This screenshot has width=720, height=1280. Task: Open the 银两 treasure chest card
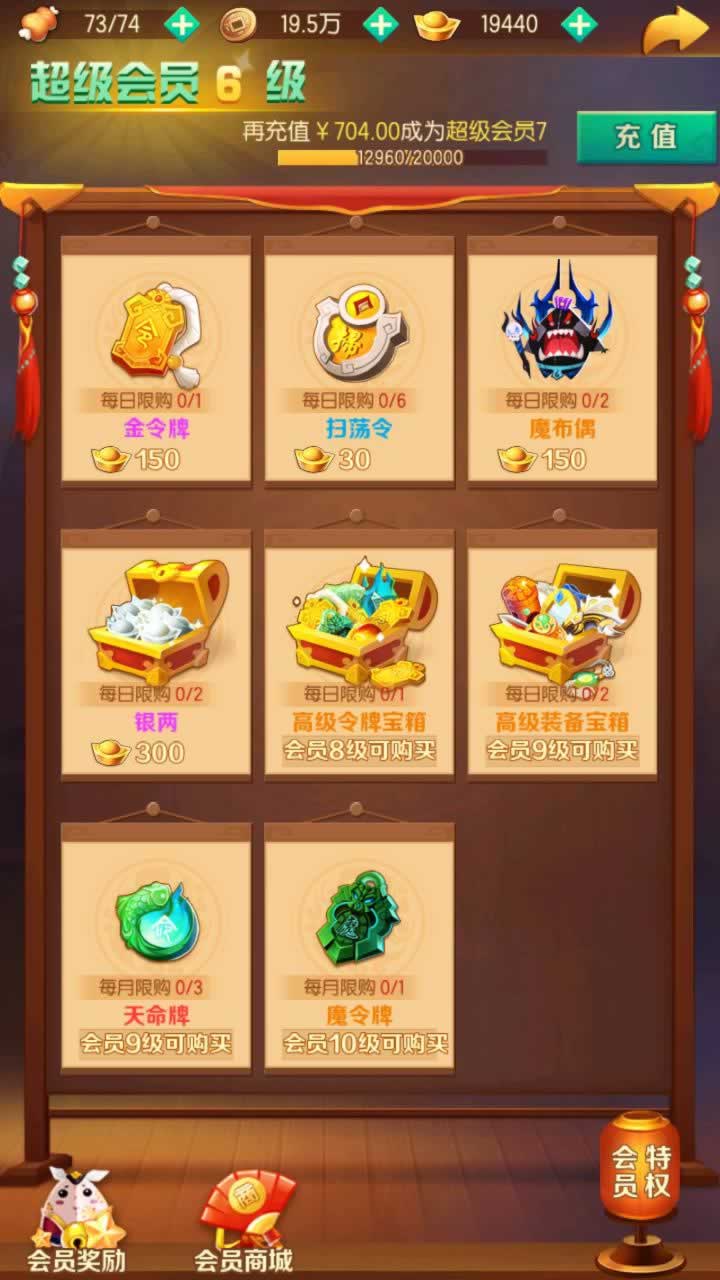pos(156,654)
